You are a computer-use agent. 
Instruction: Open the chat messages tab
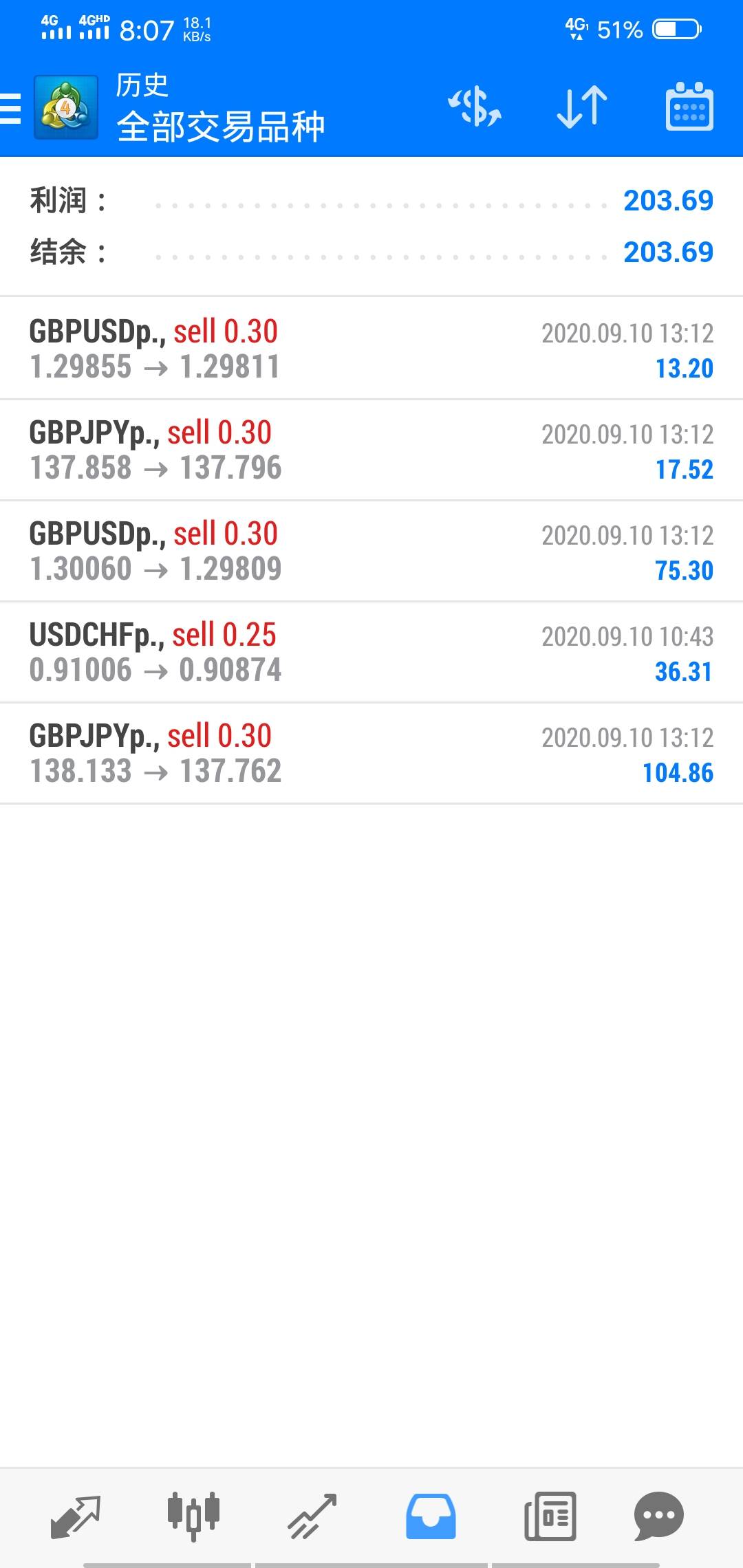658,1516
